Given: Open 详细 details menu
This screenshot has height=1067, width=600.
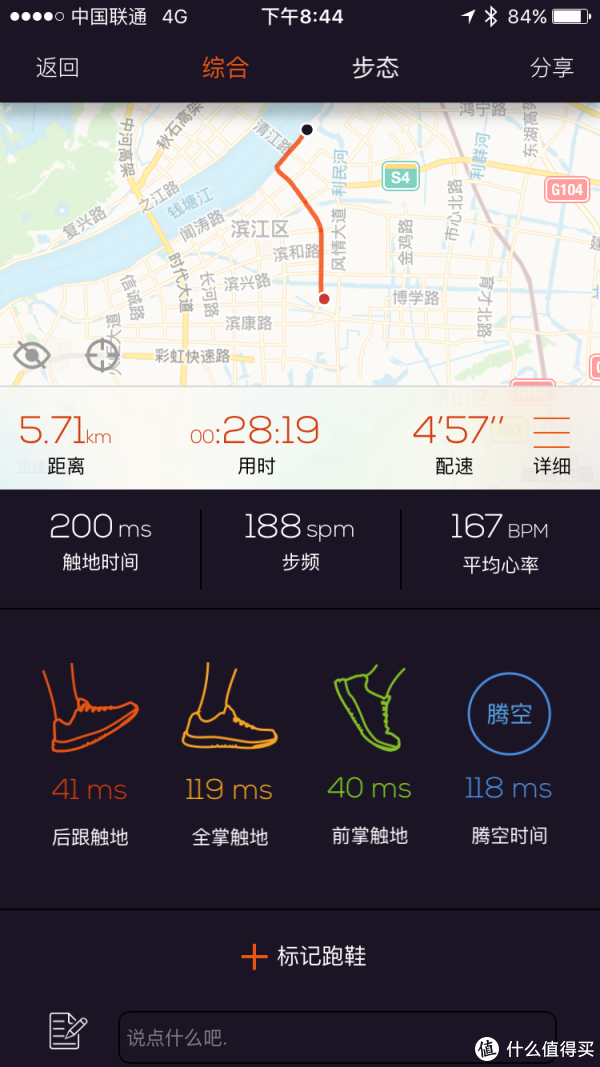Looking at the screenshot, I should 552,444.
